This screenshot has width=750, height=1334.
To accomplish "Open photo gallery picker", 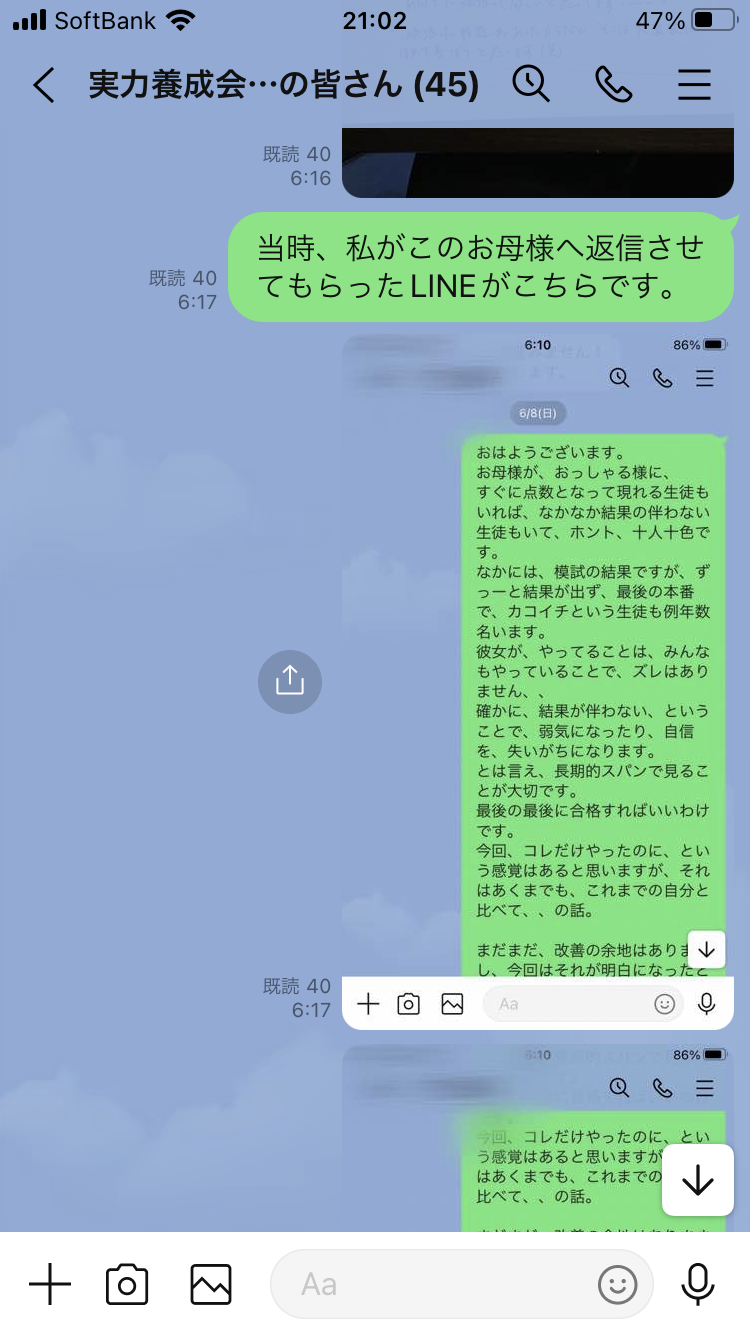I will point(211,1284).
